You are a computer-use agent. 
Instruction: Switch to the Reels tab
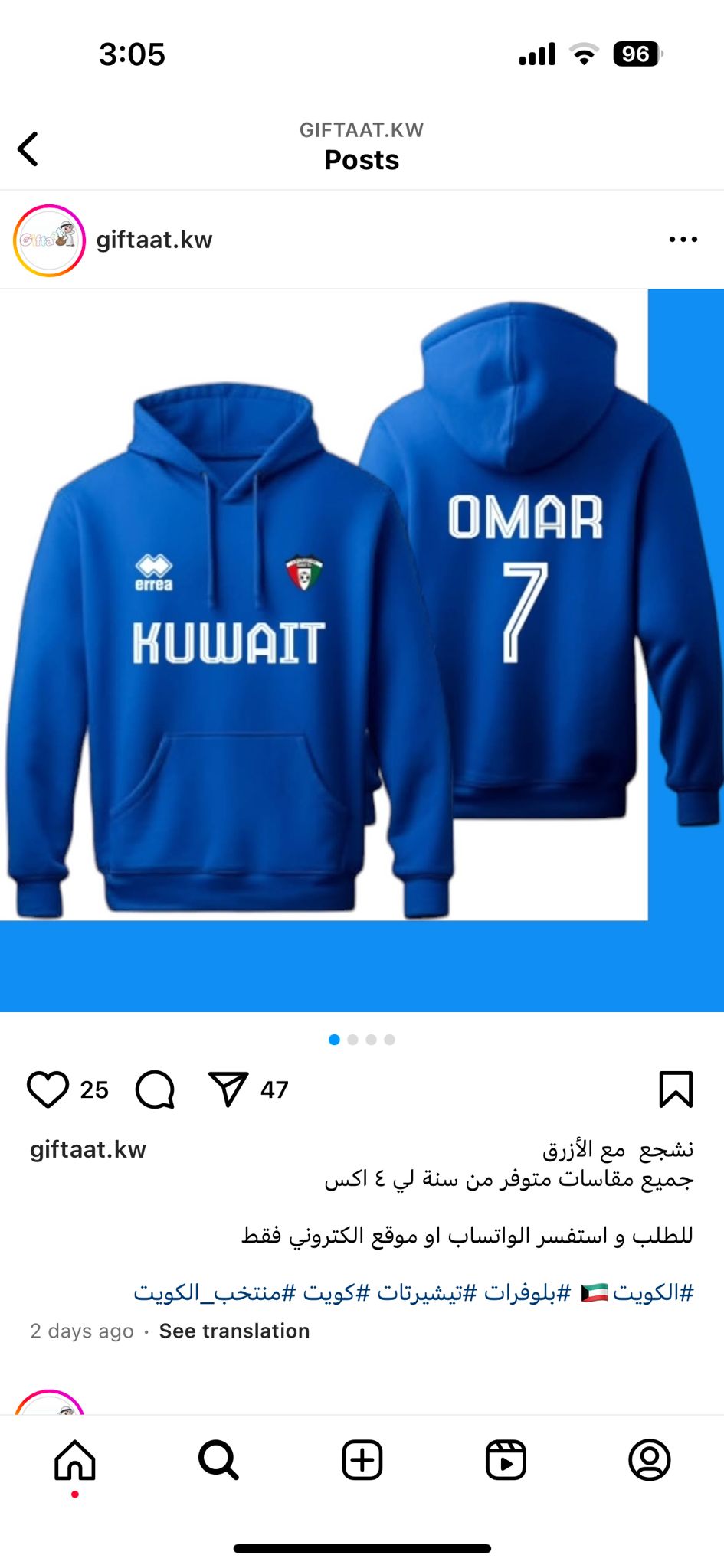(x=506, y=1460)
